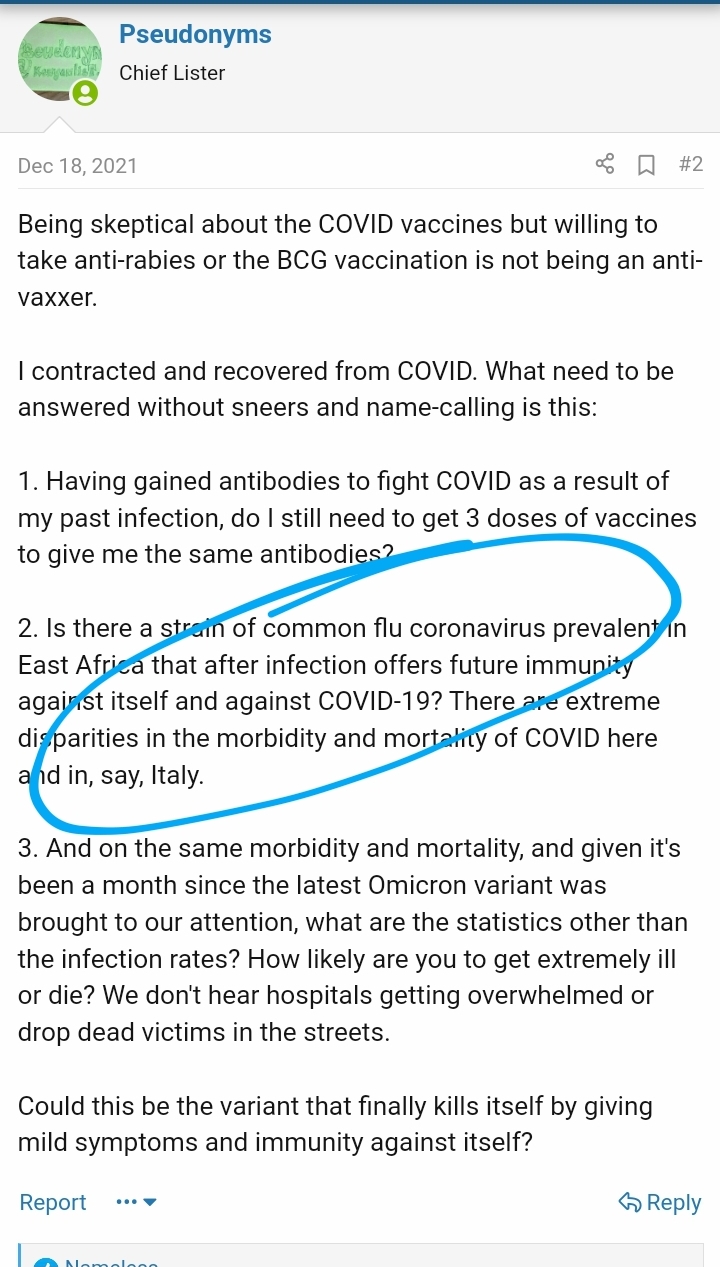The height and width of the screenshot is (1267, 720).
Task: Open the #2 post permalink
Action: pos(691,164)
